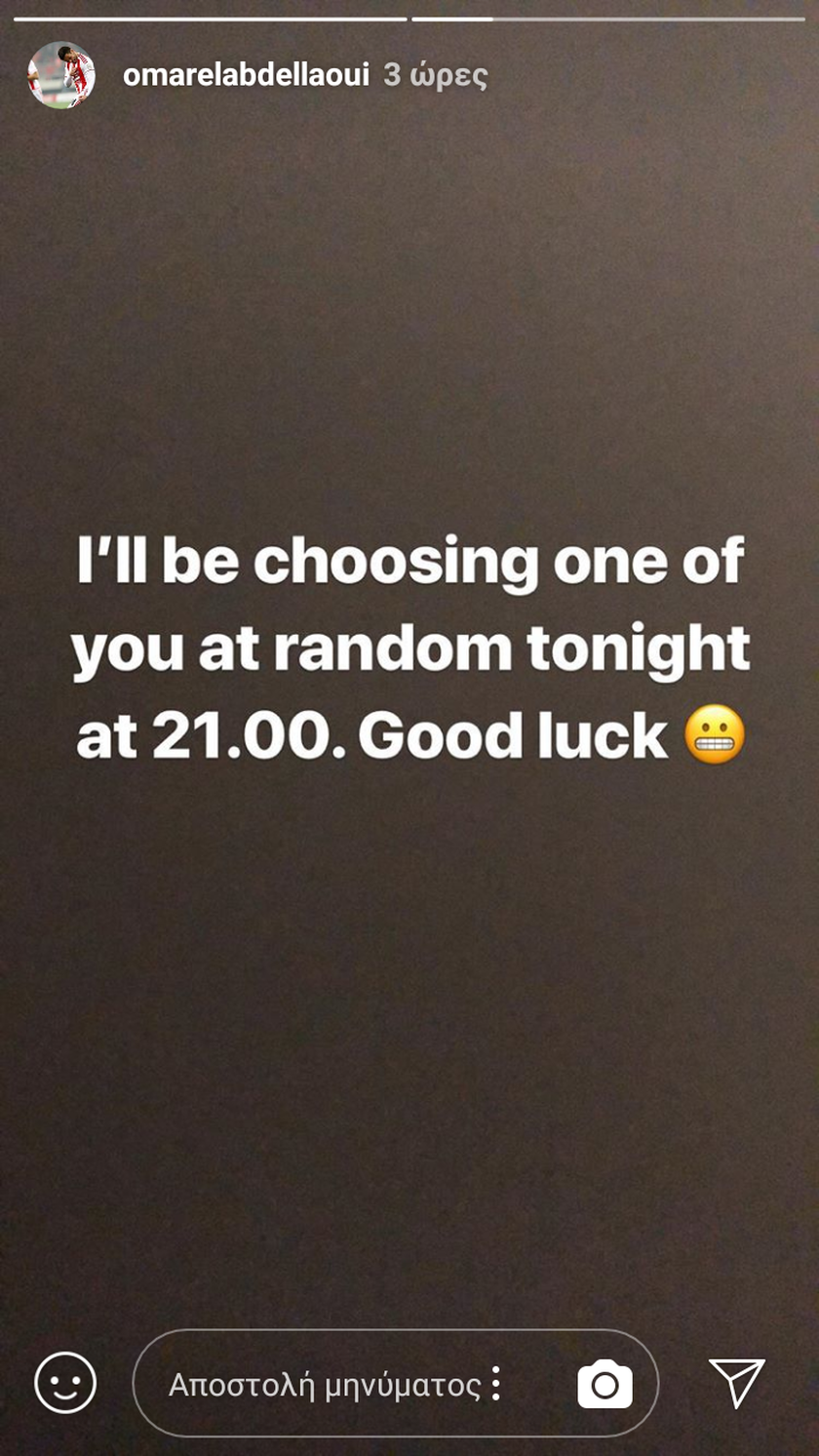This screenshot has width=819, height=1456.
Task: Open the camera to reply
Action: [604, 1384]
